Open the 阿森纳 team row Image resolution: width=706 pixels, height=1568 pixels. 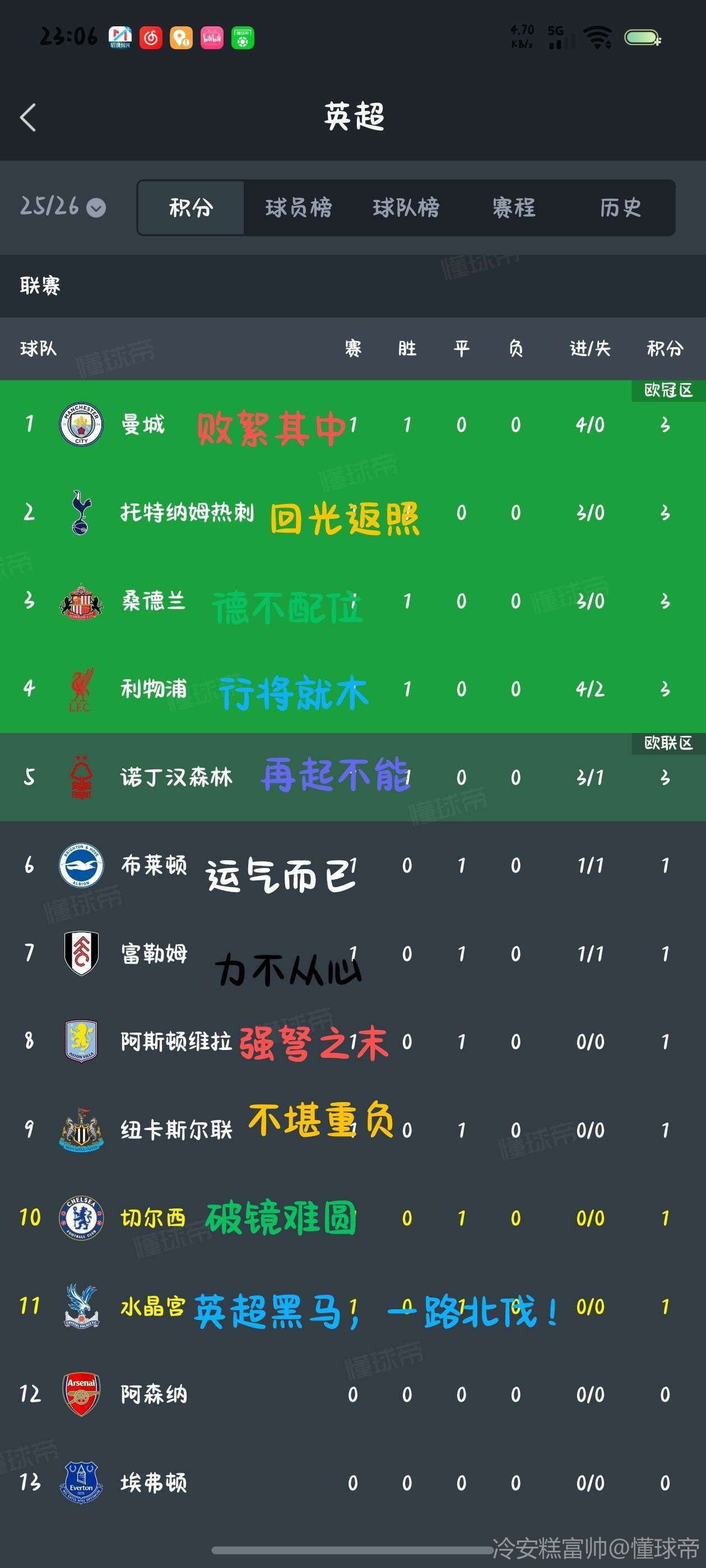154,1394
